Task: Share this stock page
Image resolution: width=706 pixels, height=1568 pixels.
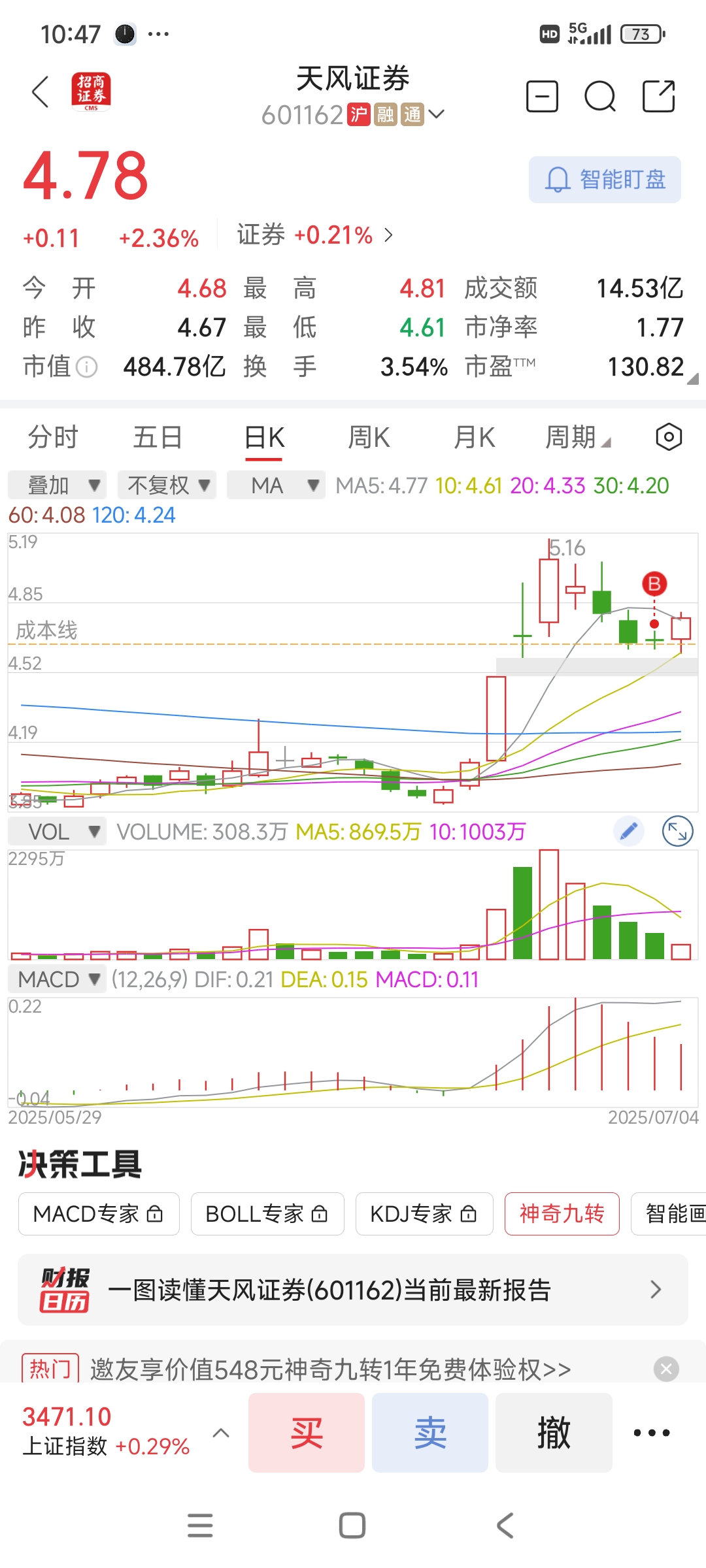Action: (x=658, y=97)
